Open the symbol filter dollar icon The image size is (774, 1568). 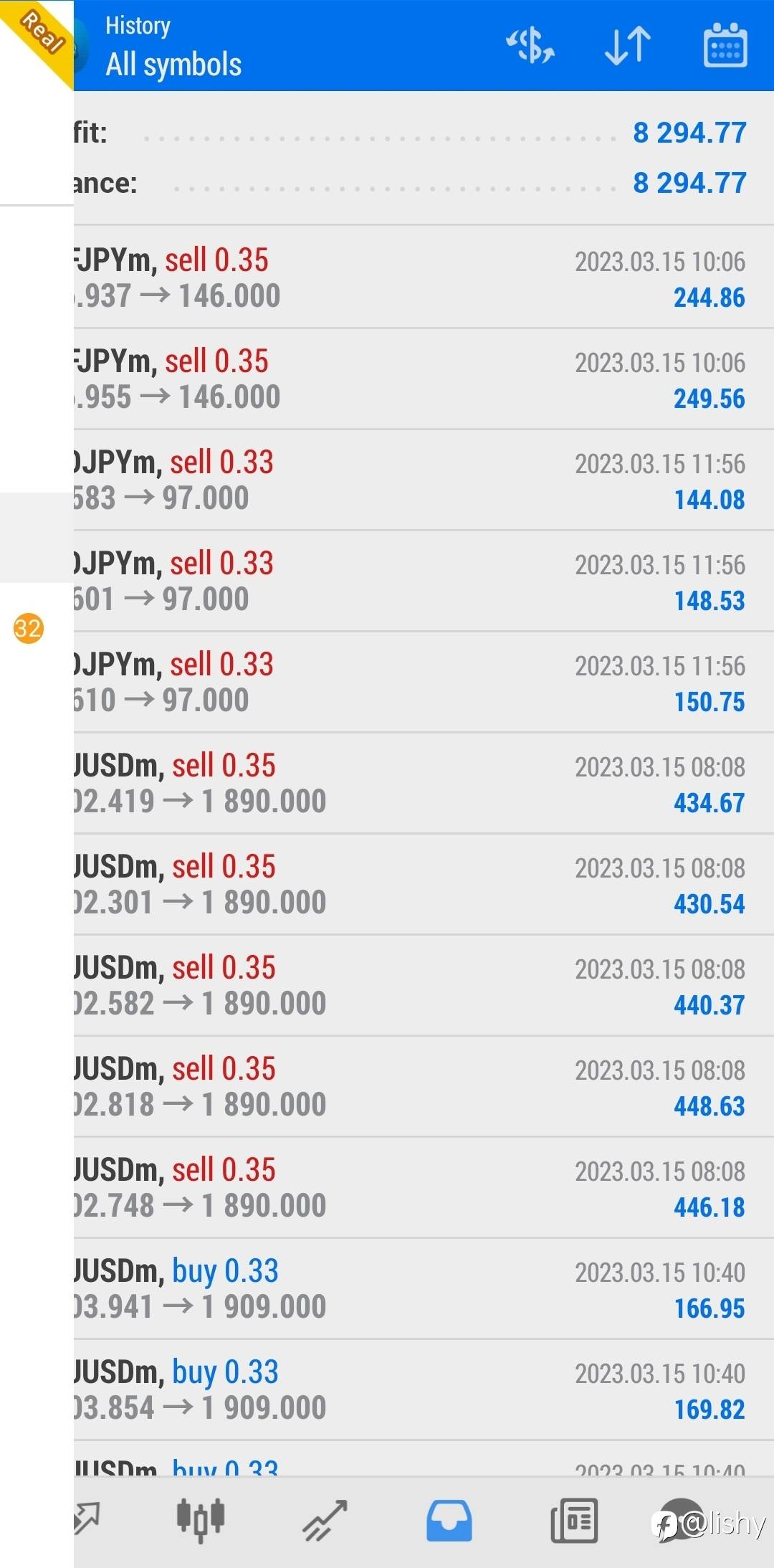tap(530, 46)
